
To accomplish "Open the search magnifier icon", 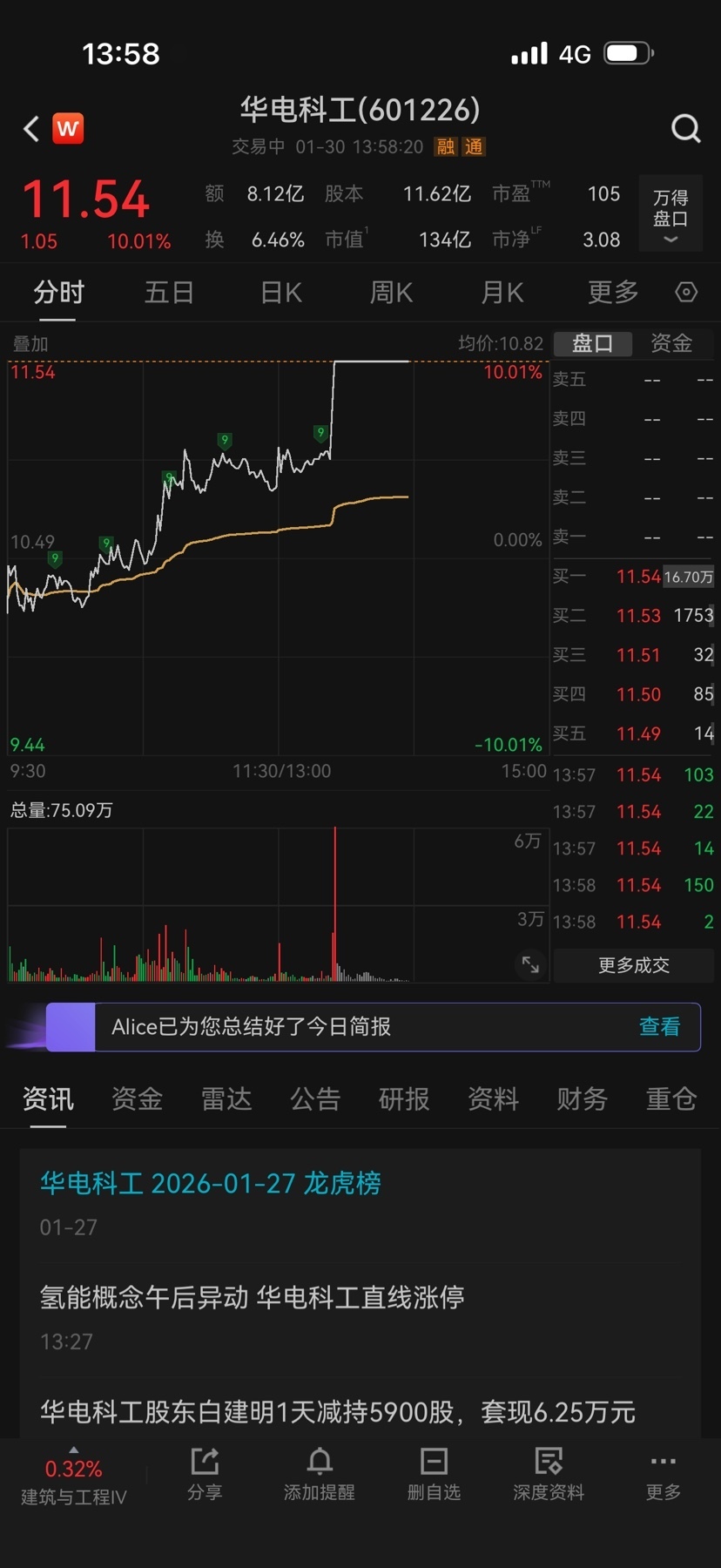I will (685, 129).
